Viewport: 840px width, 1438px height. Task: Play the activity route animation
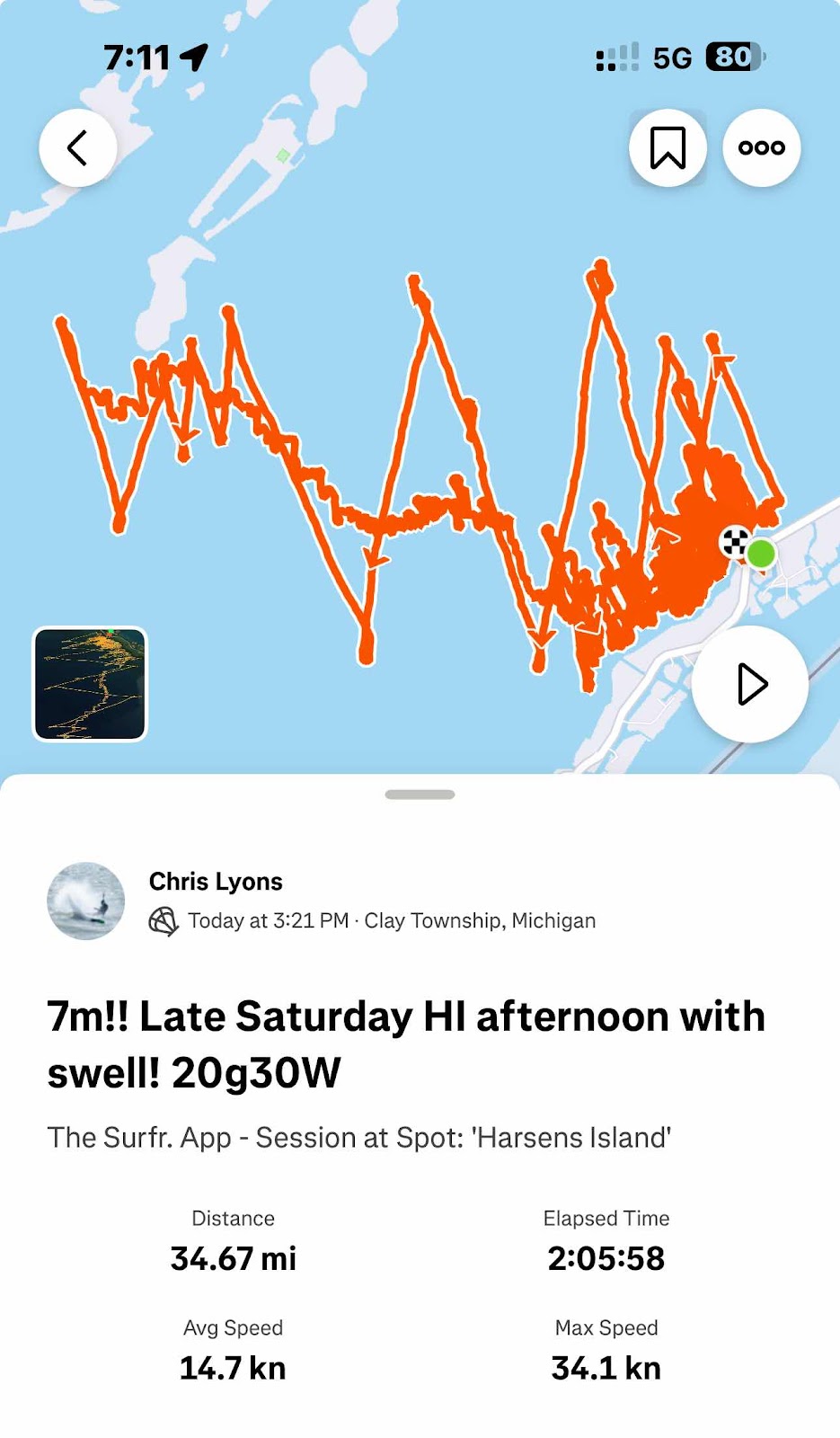pos(750,685)
